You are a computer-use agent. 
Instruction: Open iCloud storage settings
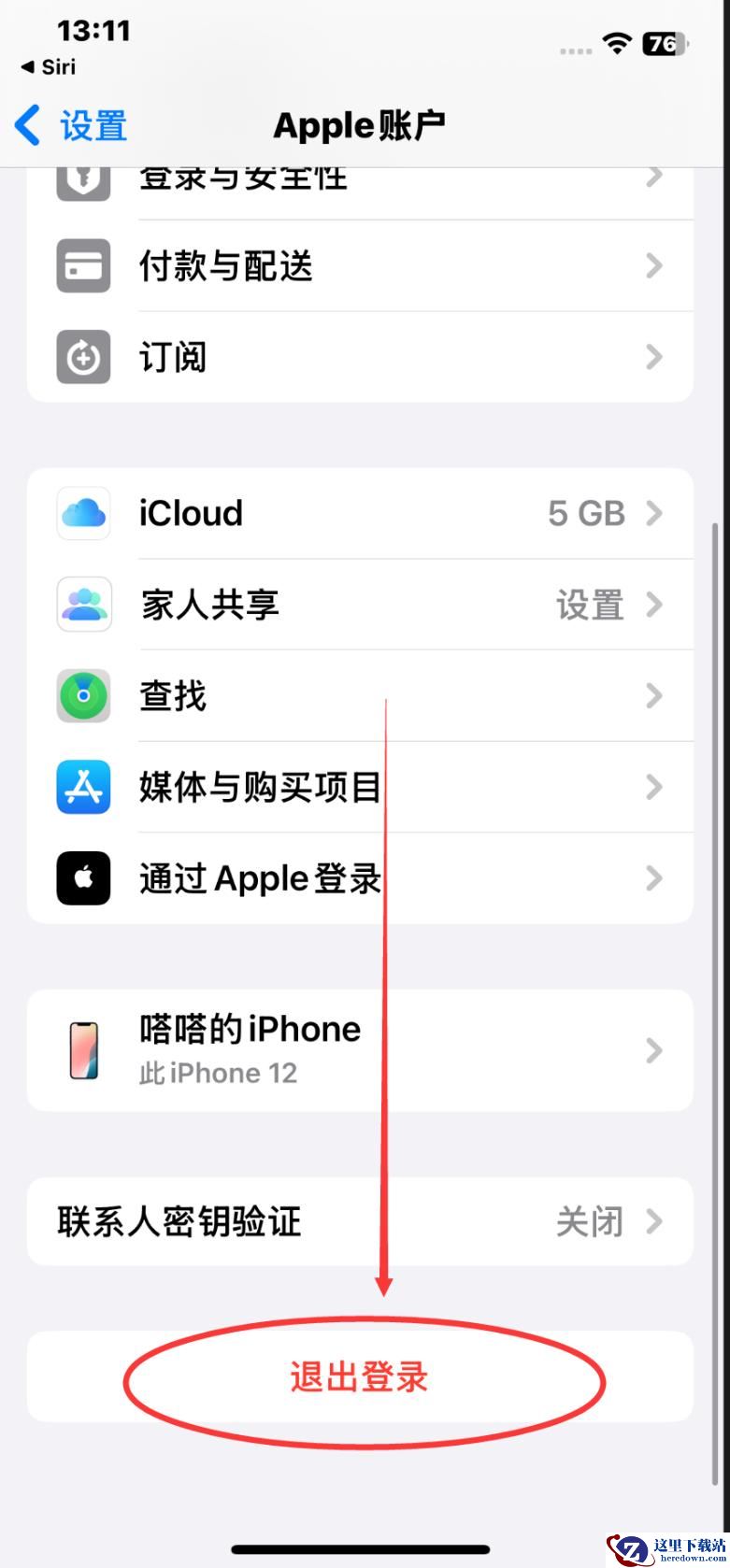point(360,513)
